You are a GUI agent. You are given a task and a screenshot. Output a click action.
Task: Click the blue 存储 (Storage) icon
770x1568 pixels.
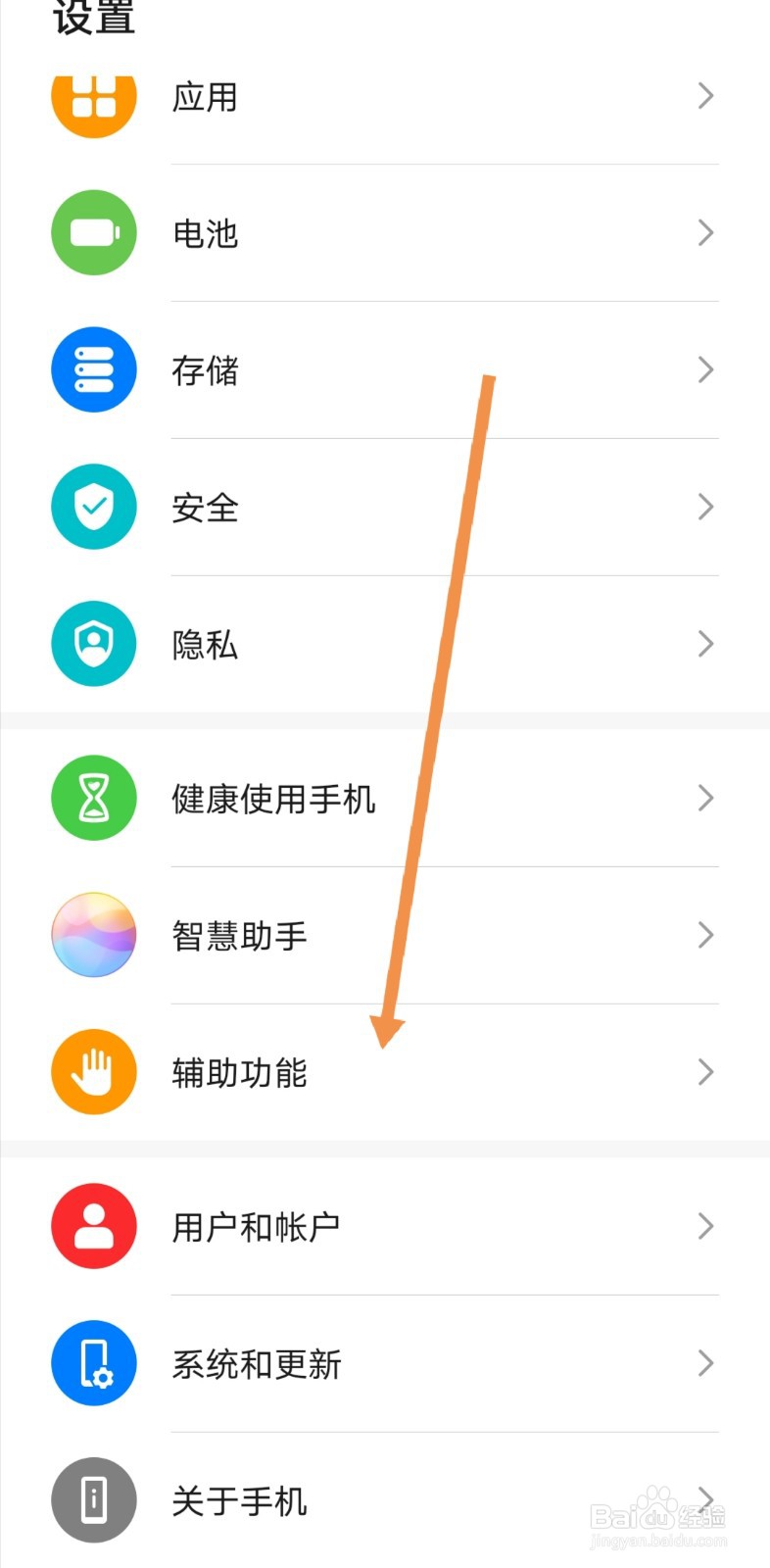coord(93,369)
